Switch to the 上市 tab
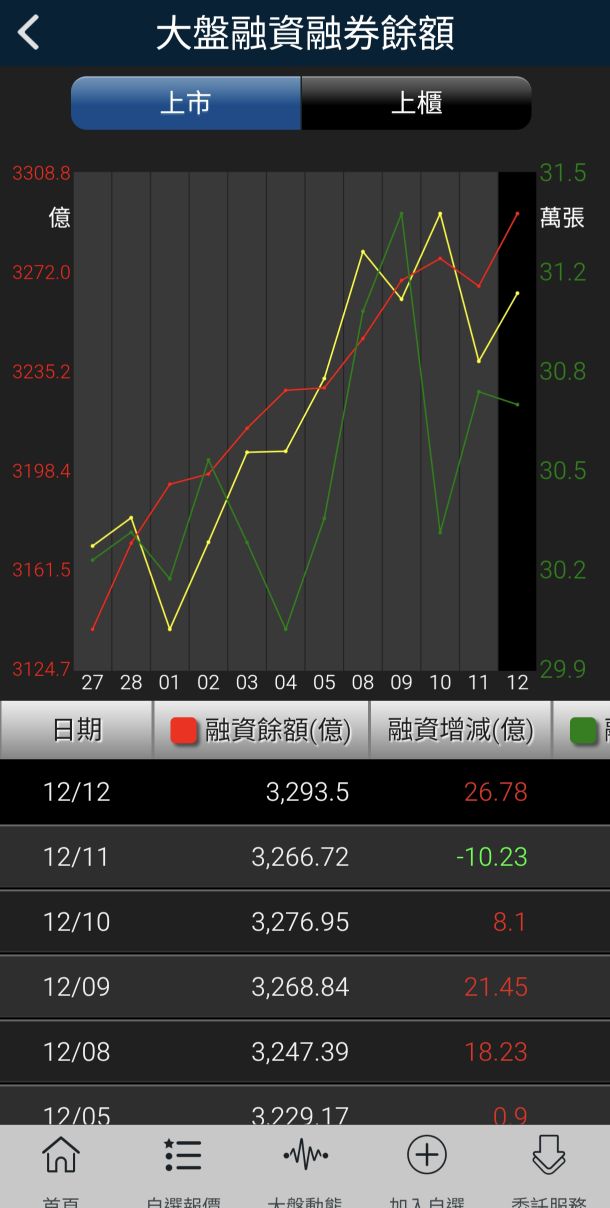 click(x=186, y=103)
